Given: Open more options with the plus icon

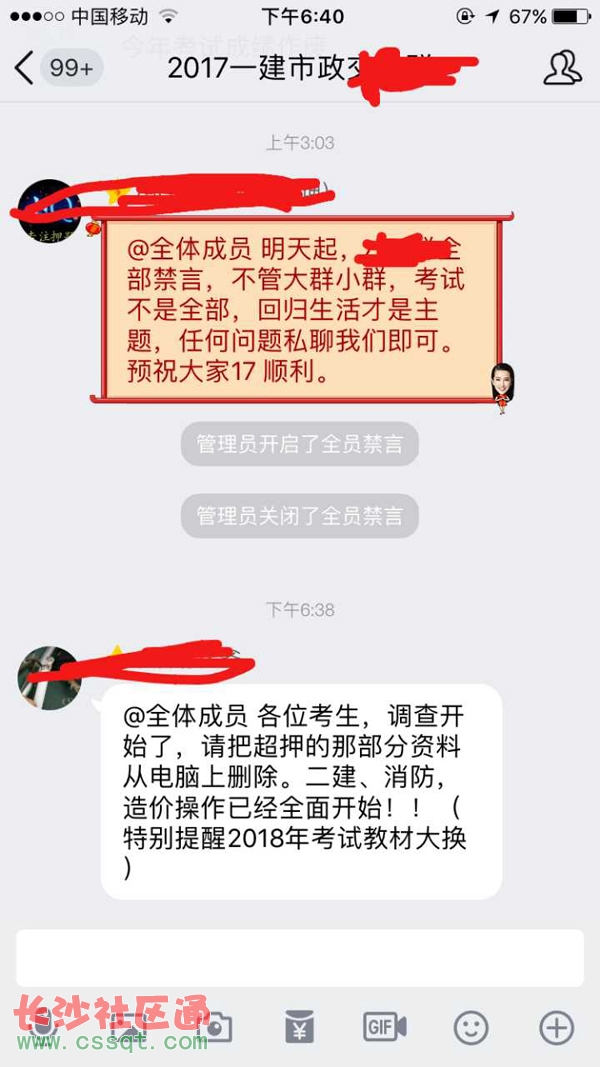Looking at the screenshot, I should point(556,1027).
